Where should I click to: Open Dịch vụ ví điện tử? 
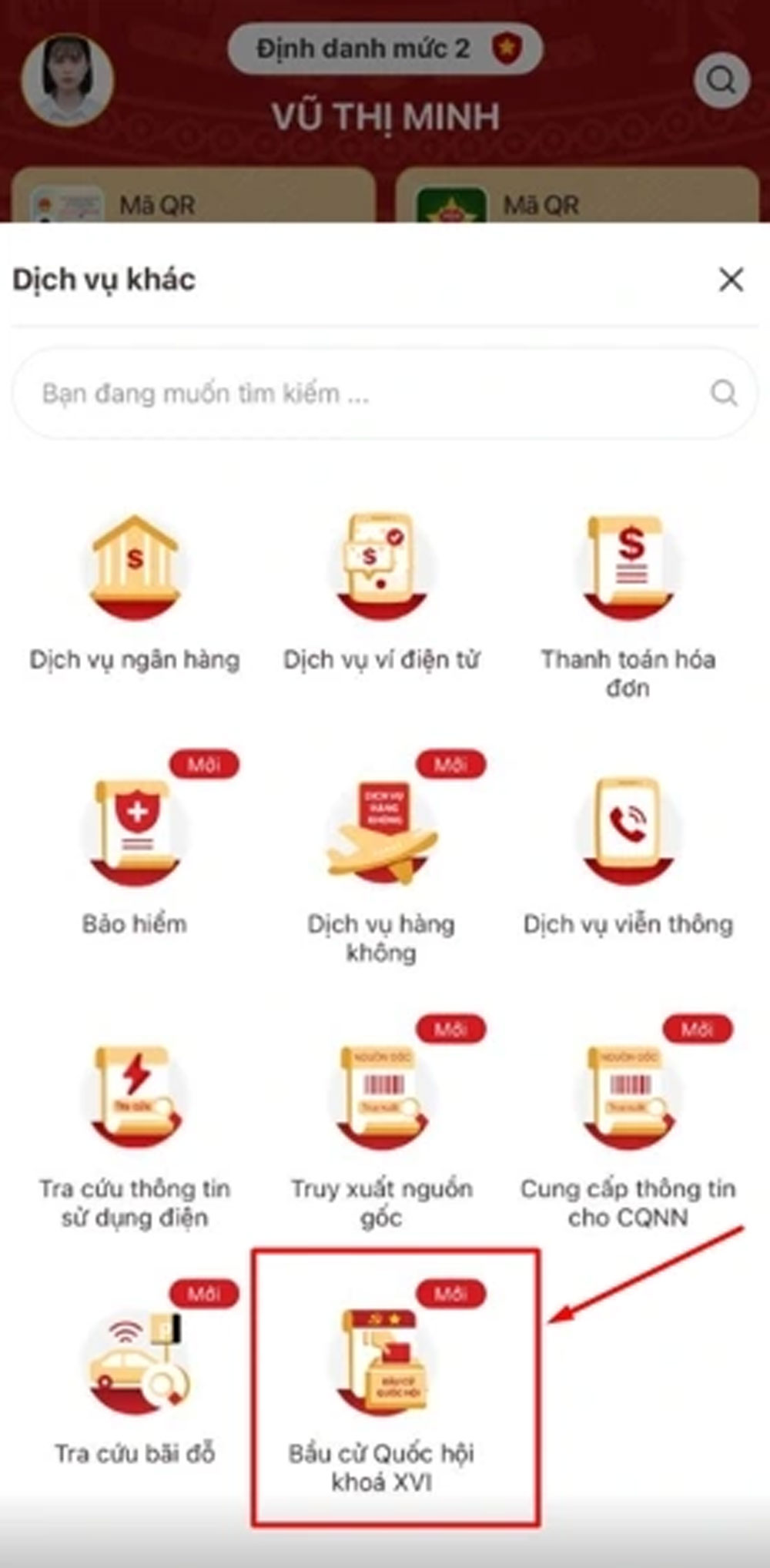[x=381, y=570]
